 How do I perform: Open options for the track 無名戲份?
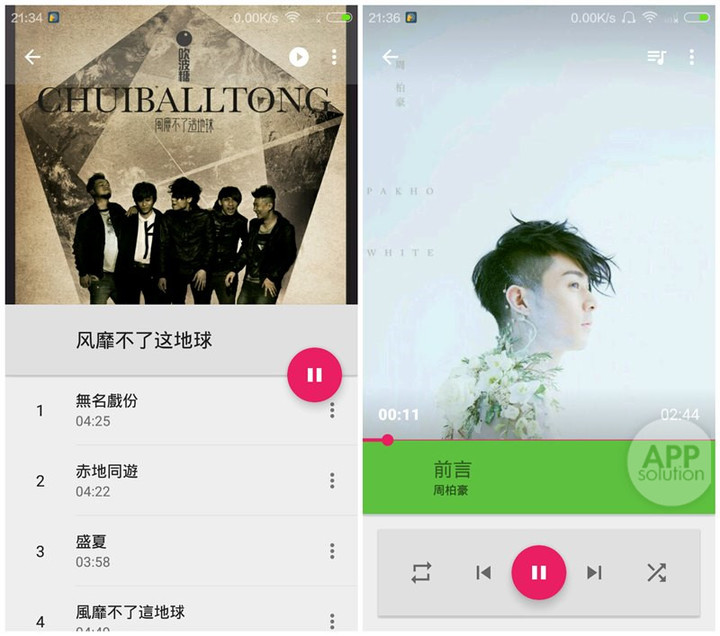point(332,411)
